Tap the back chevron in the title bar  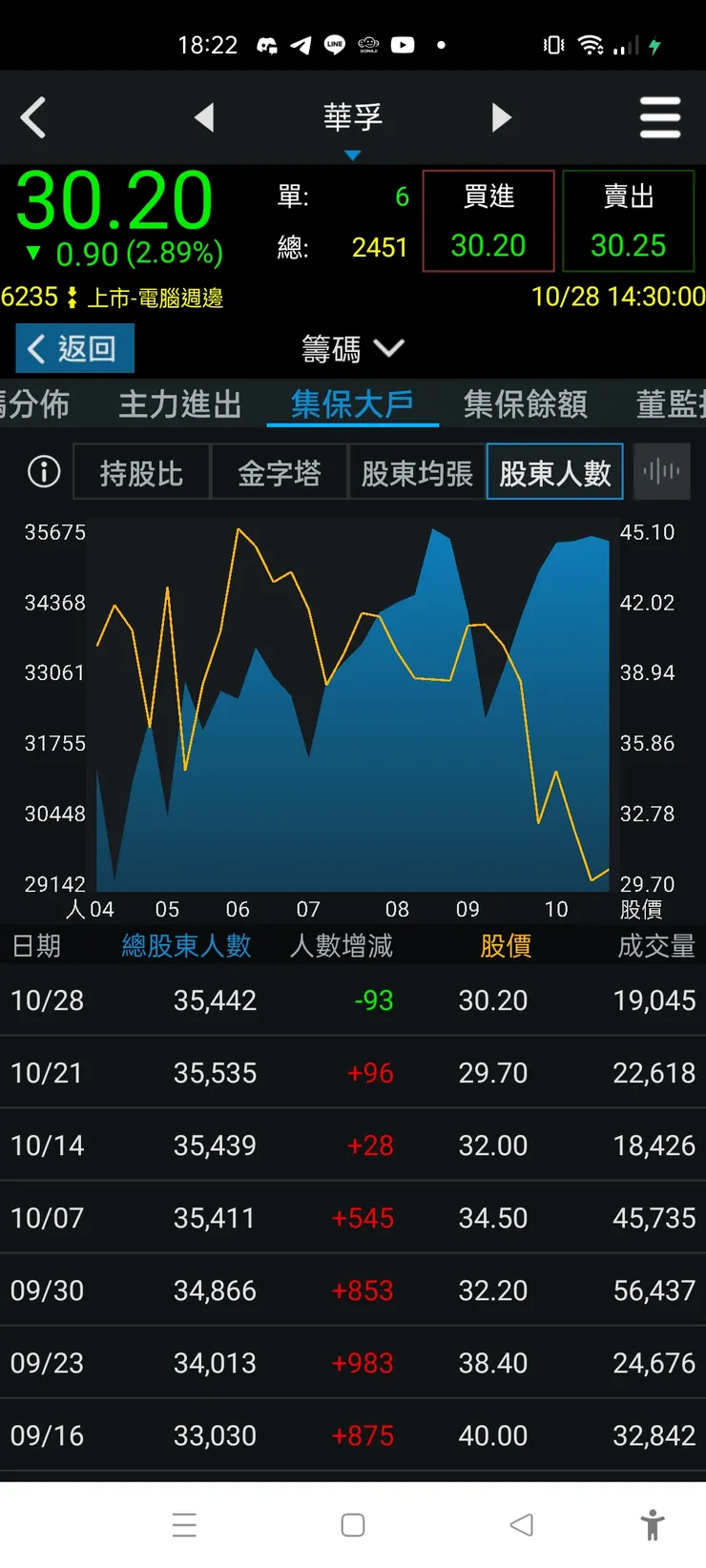pyautogui.click(x=33, y=117)
